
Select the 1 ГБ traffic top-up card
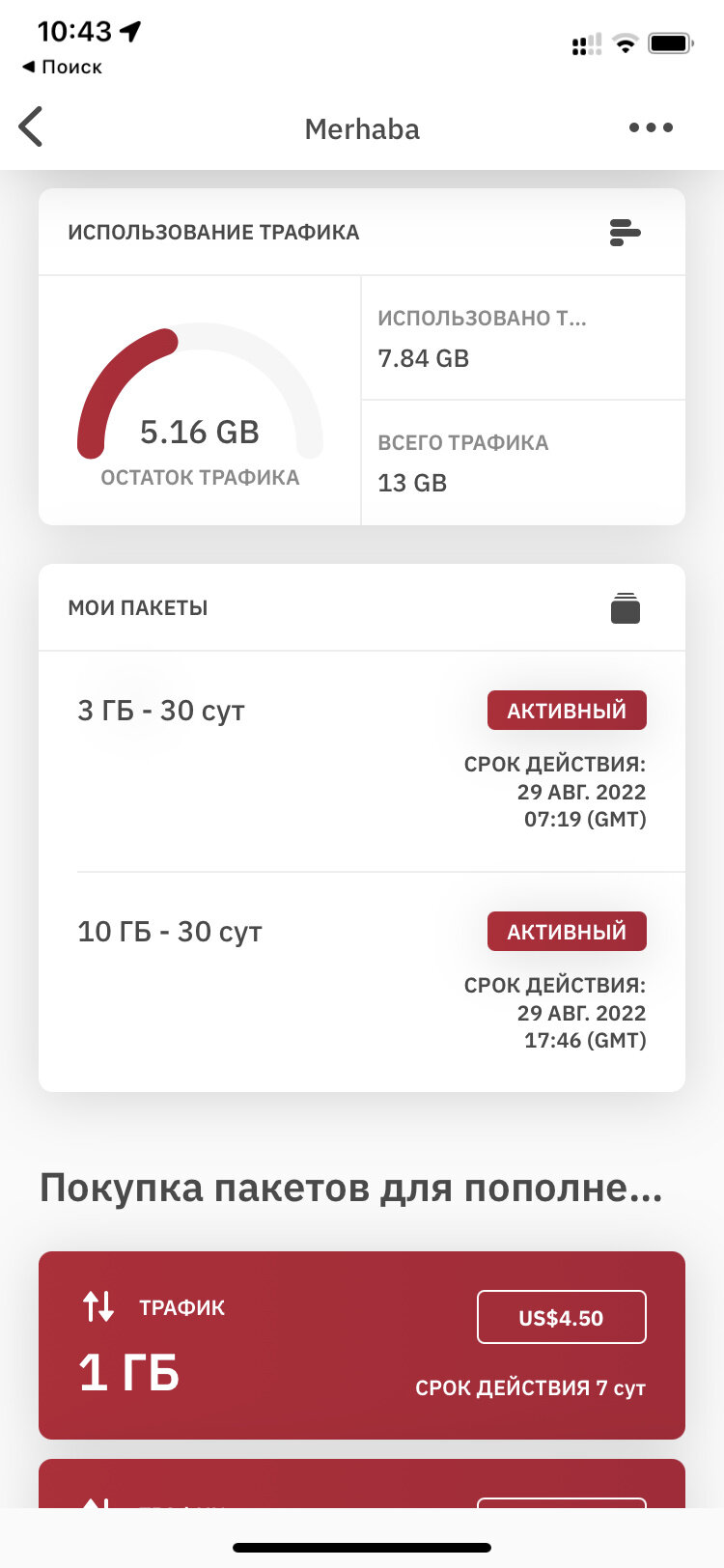pyautogui.click(x=362, y=1345)
